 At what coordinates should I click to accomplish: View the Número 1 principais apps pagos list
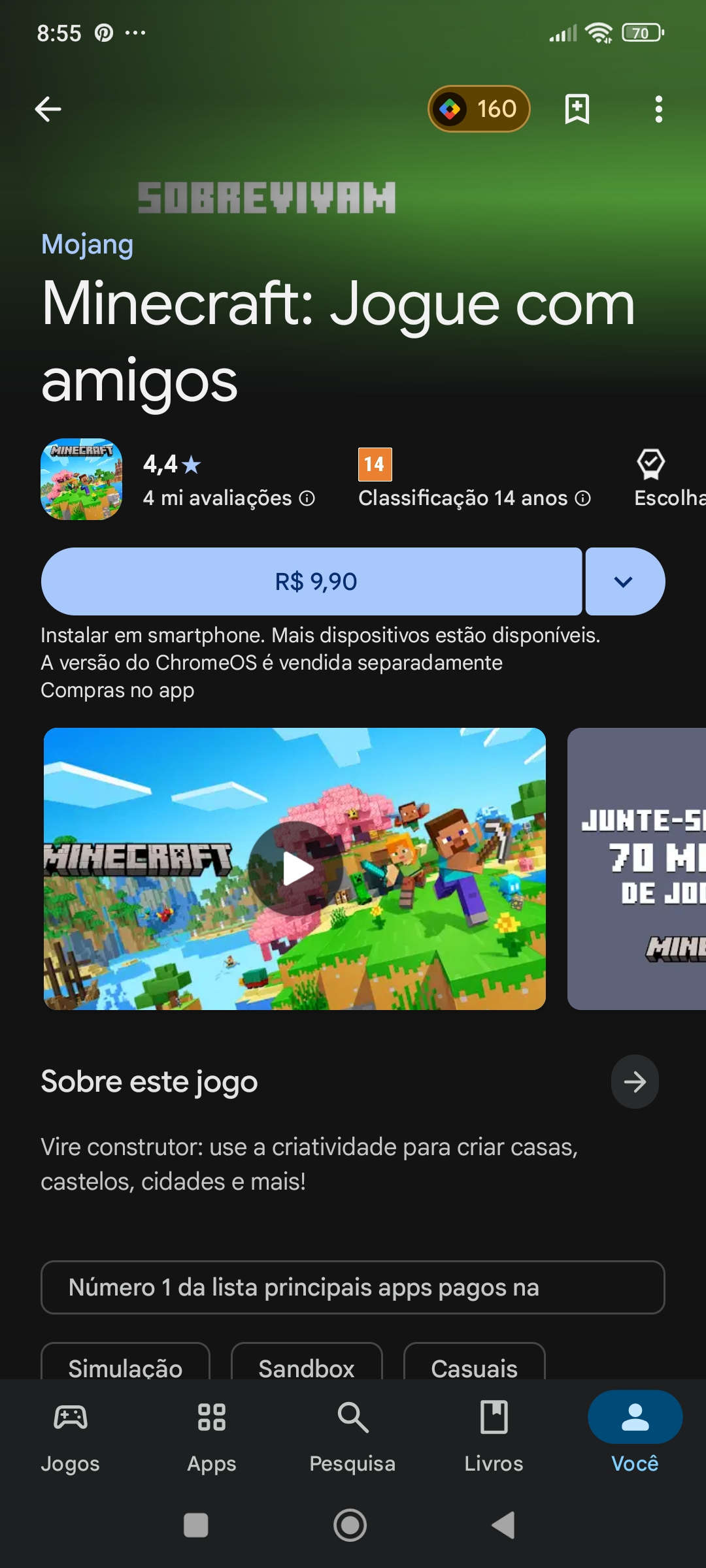(x=353, y=1288)
